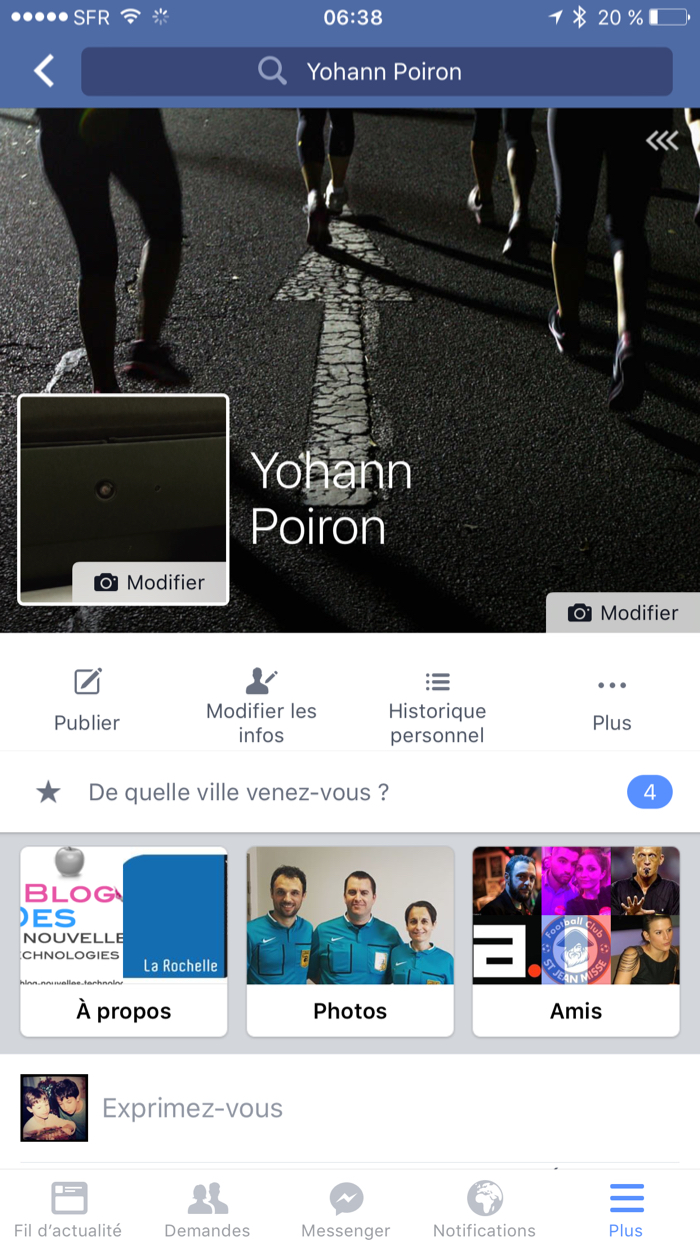
Task: Open the Photos card
Action: coord(350,940)
